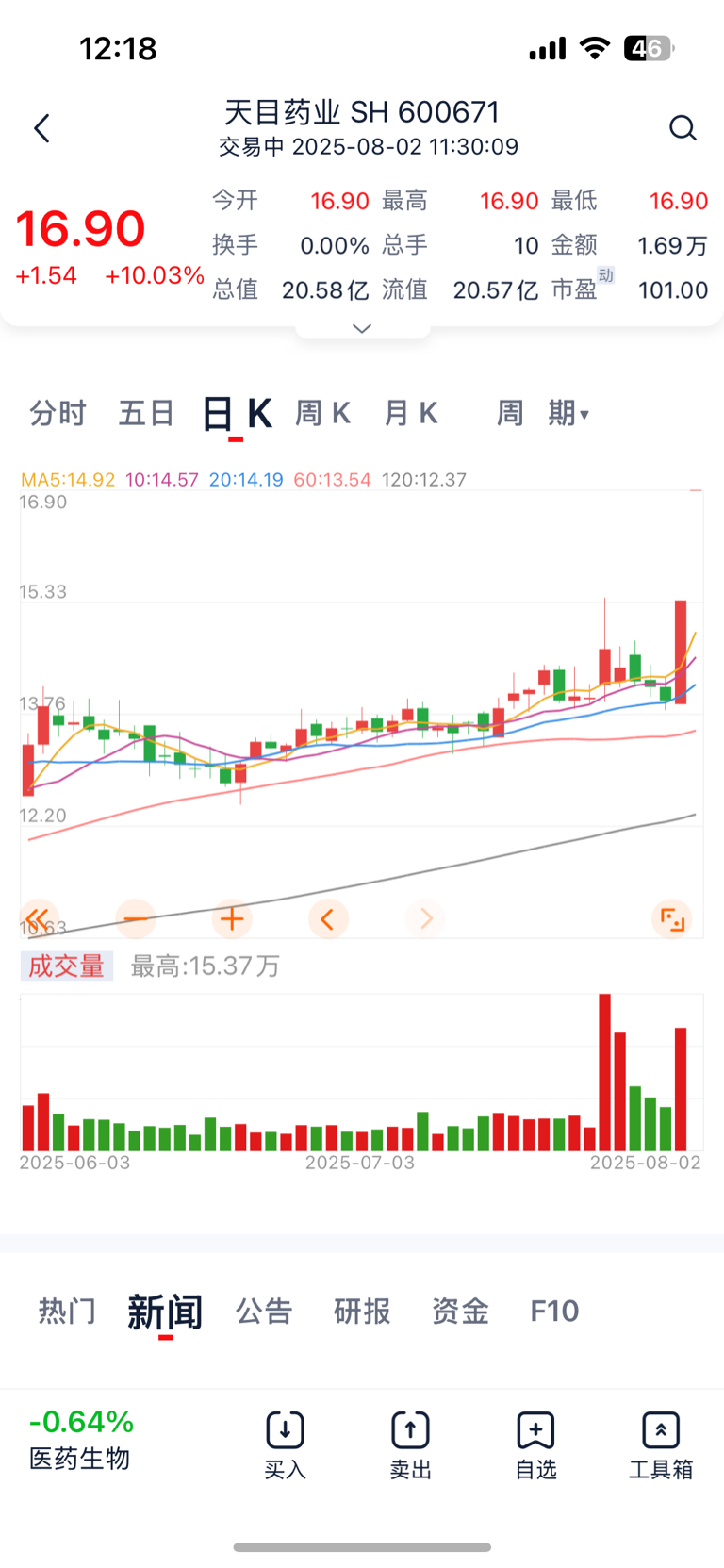Open the stock search magnifier
The height and width of the screenshot is (1568, 724).
[x=683, y=128]
